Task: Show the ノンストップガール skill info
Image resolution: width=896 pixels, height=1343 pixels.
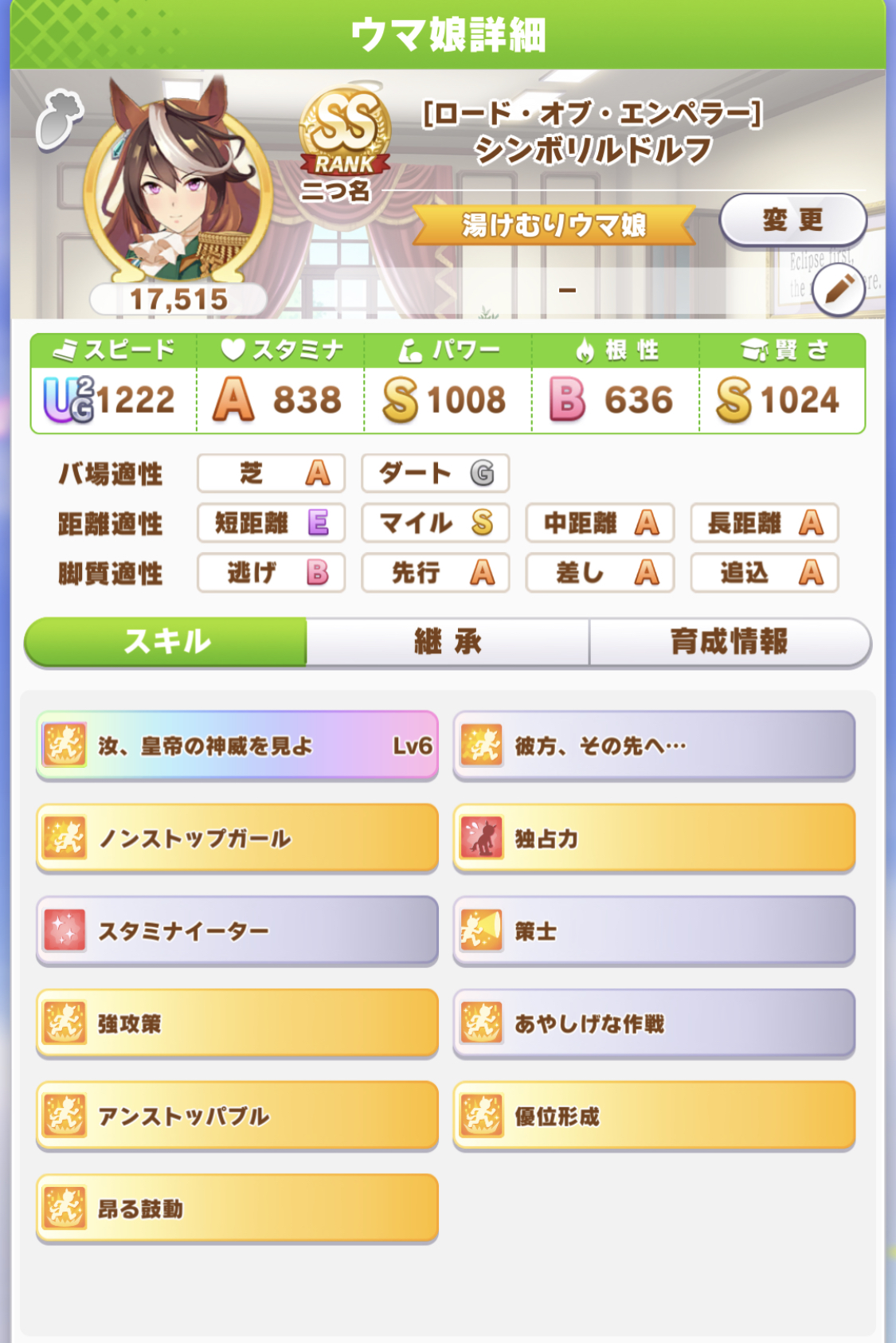Action: (237, 838)
